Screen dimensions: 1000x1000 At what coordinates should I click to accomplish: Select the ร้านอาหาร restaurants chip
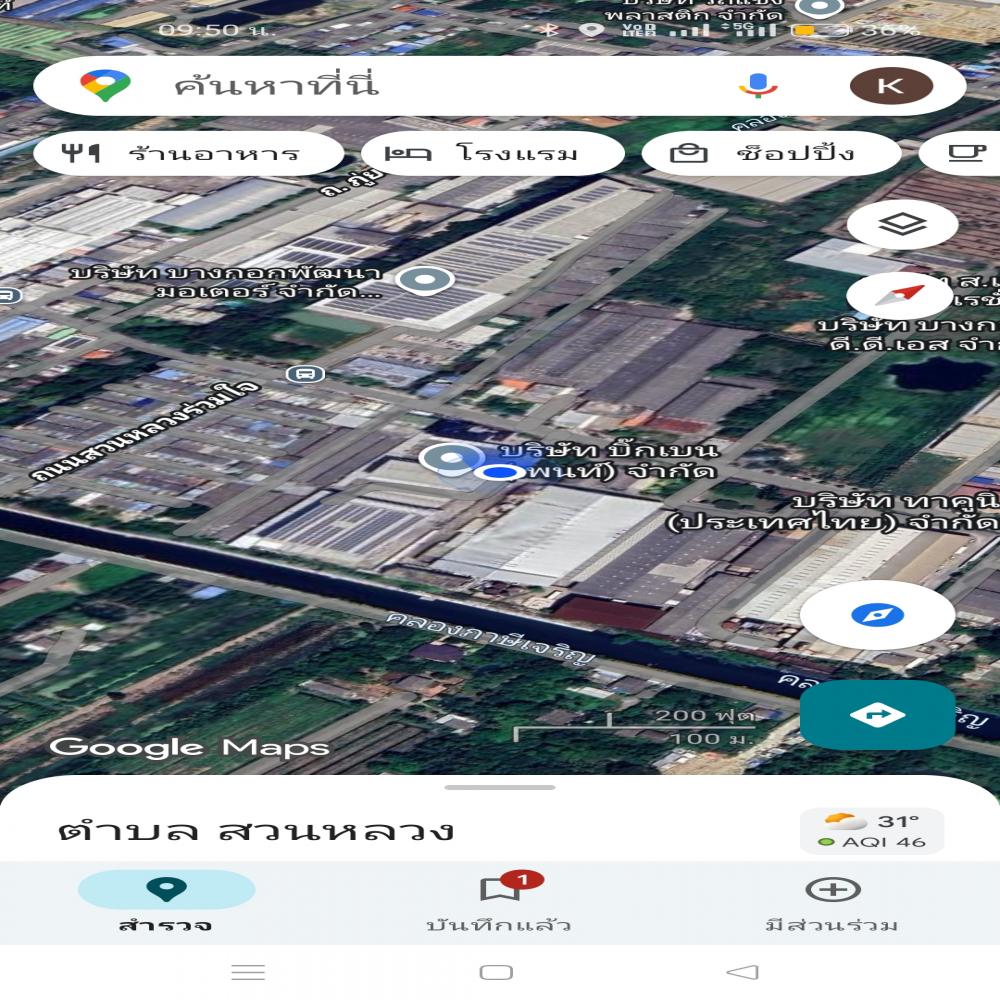(x=188, y=154)
